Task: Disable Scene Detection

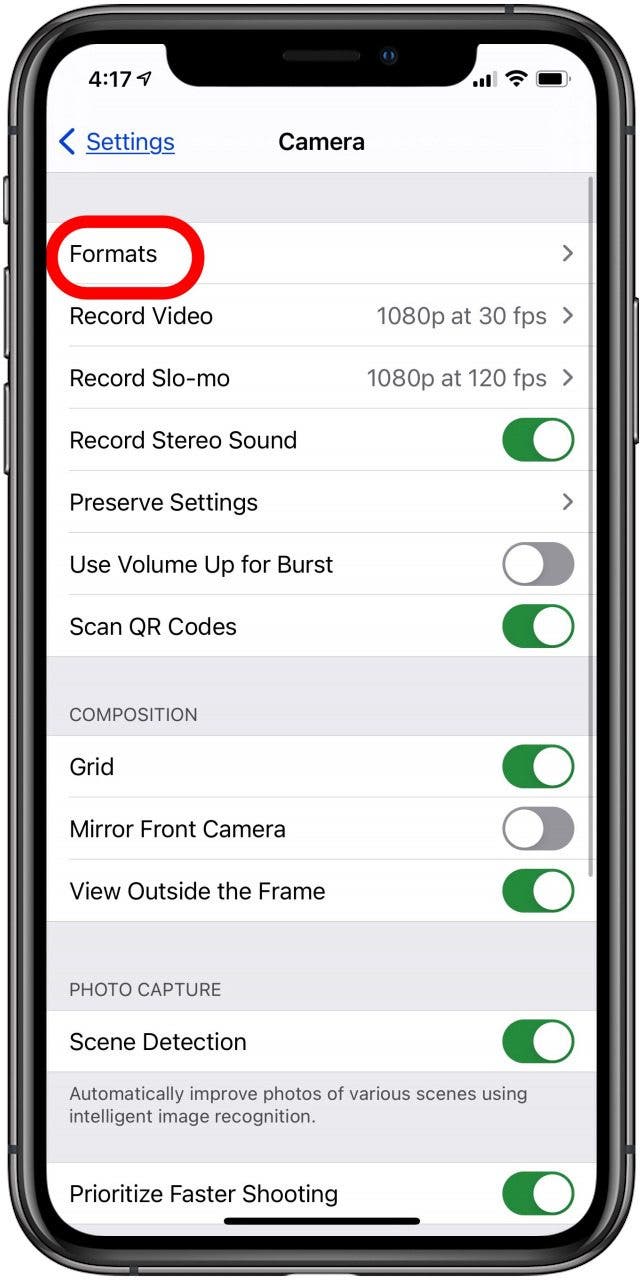Action: click(538, 1041)
